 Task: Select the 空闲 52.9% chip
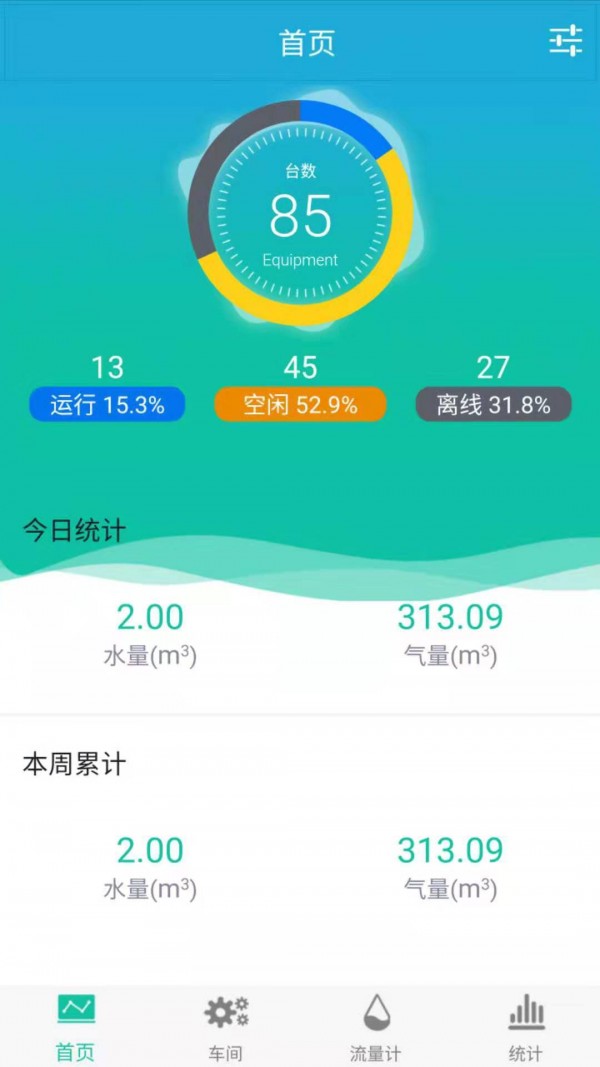pyautogui.click(x=300, y=405)
